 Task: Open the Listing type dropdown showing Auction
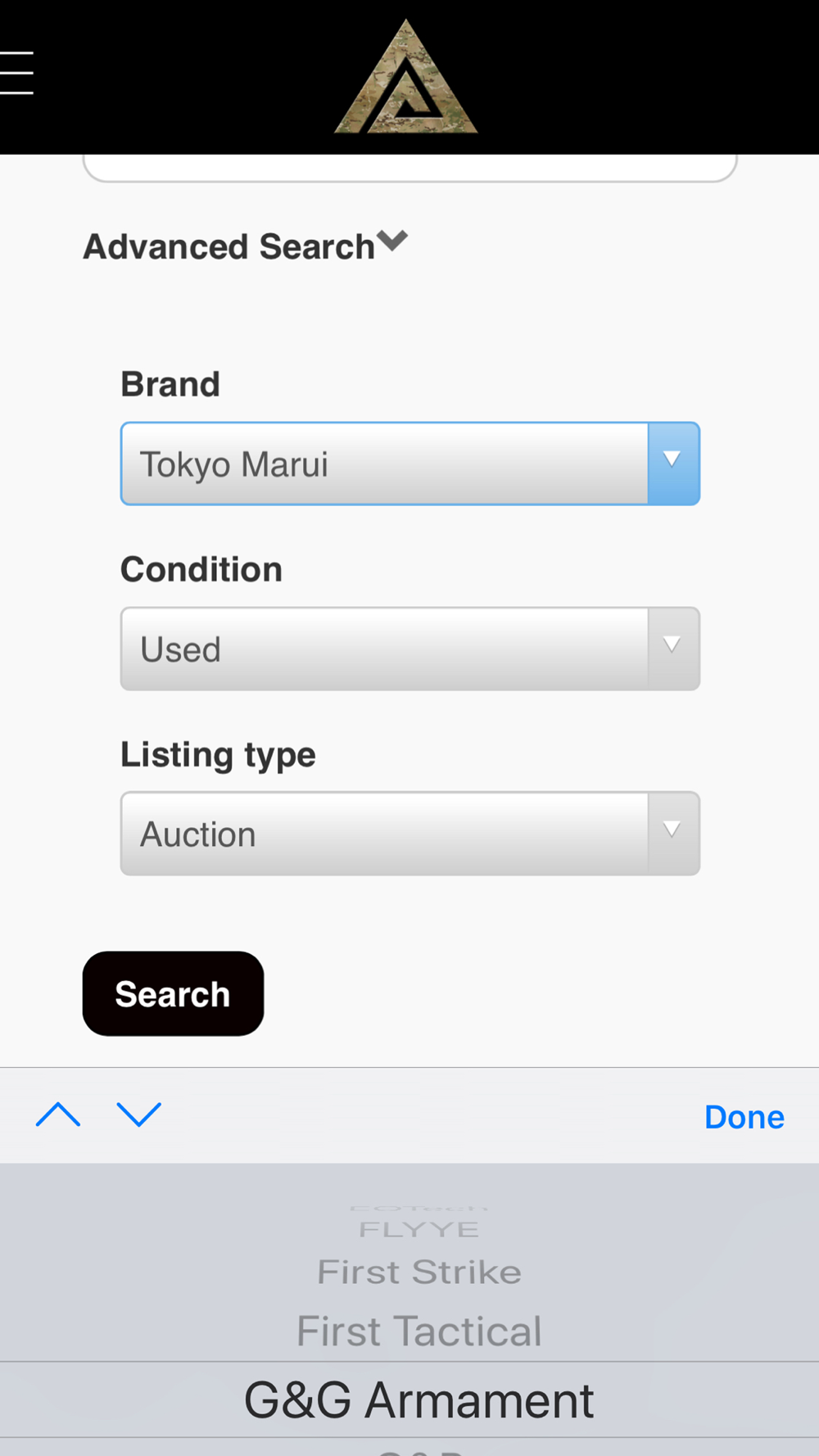[x=410, y=834]
